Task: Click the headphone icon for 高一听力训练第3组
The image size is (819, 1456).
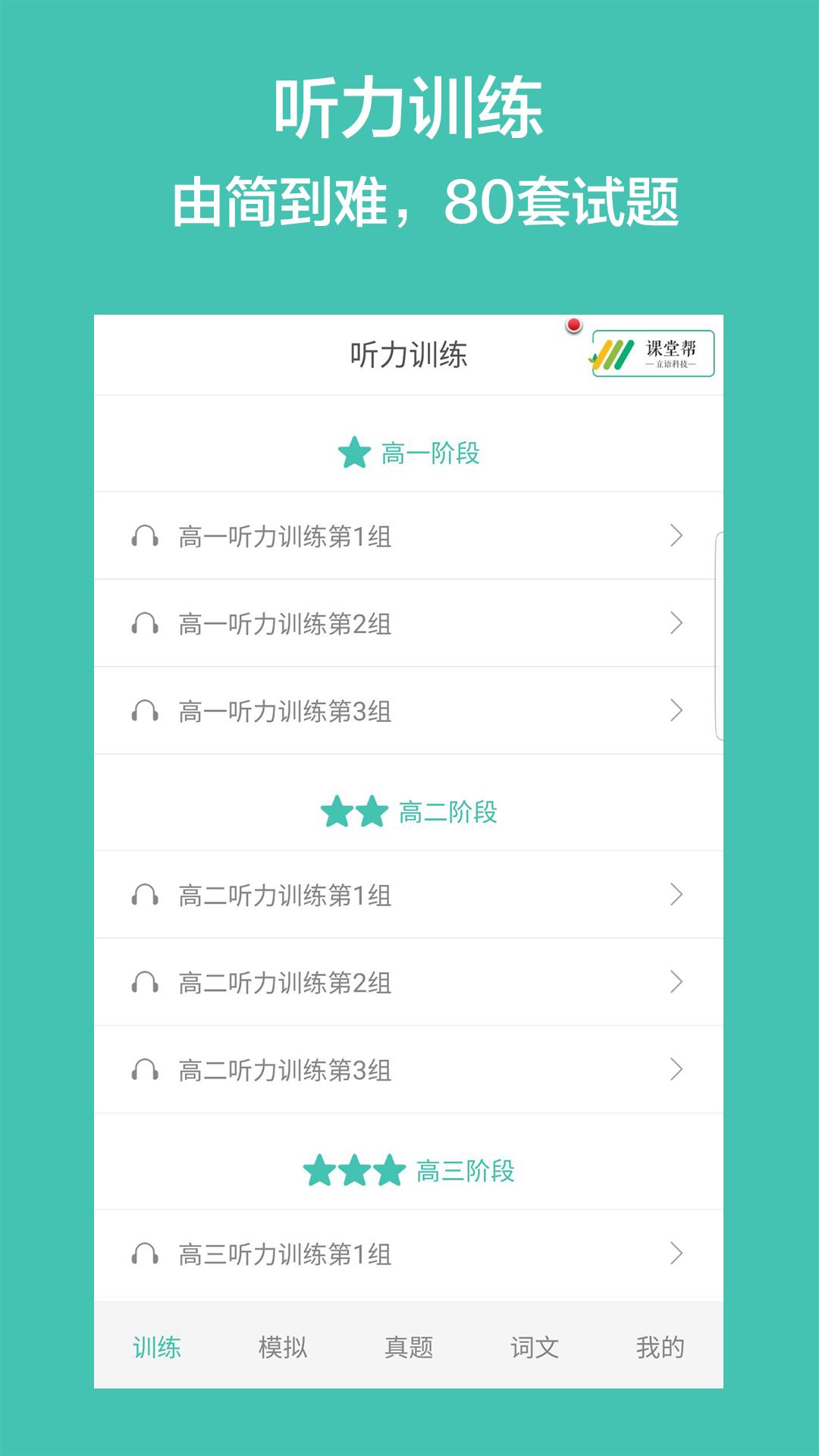Action: 144,711
